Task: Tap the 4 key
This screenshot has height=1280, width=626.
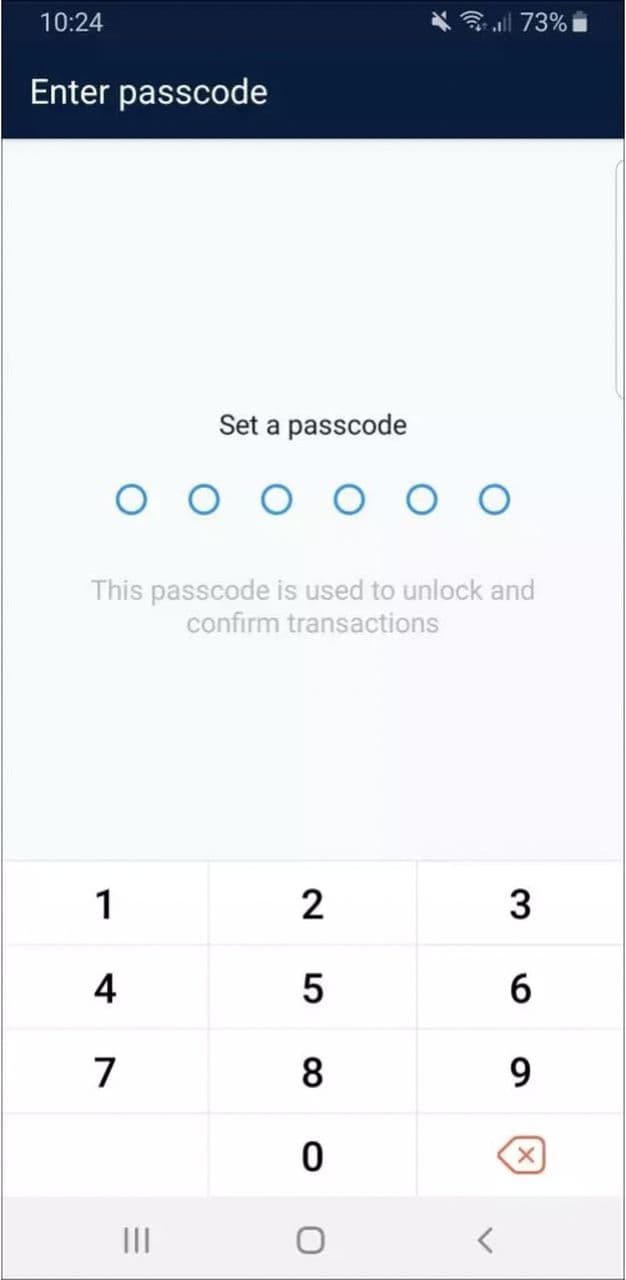Action: point(104,989)
